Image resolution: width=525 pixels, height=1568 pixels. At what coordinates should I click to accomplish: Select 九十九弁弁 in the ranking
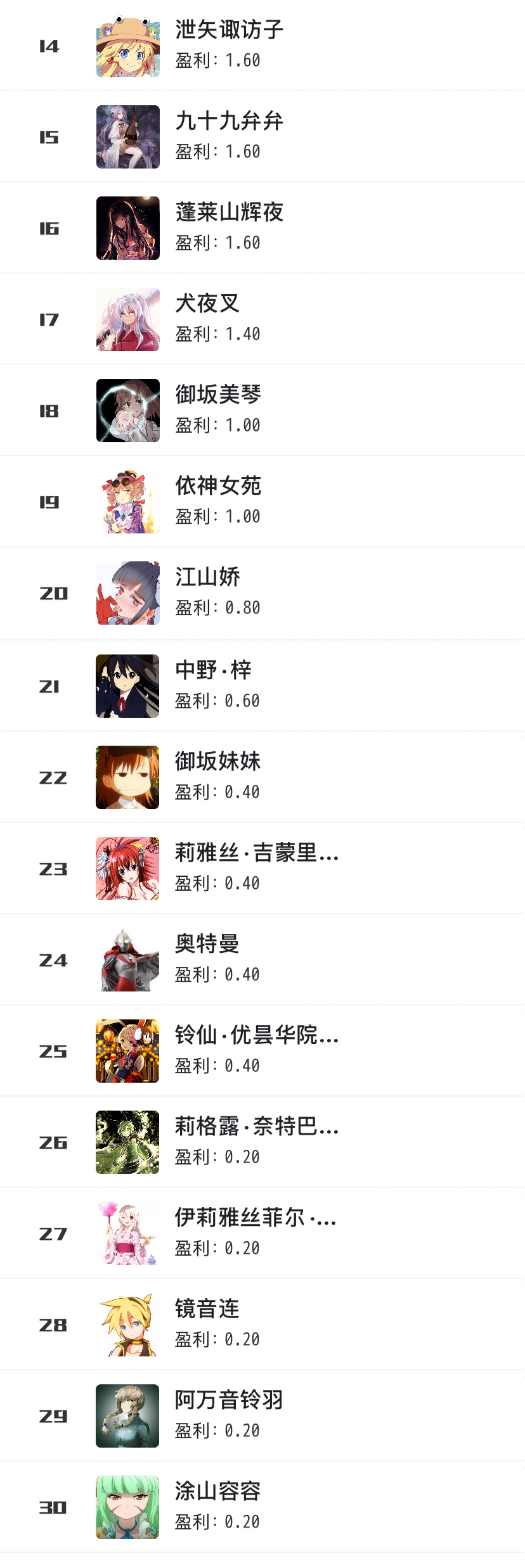(x=262, y=137)
